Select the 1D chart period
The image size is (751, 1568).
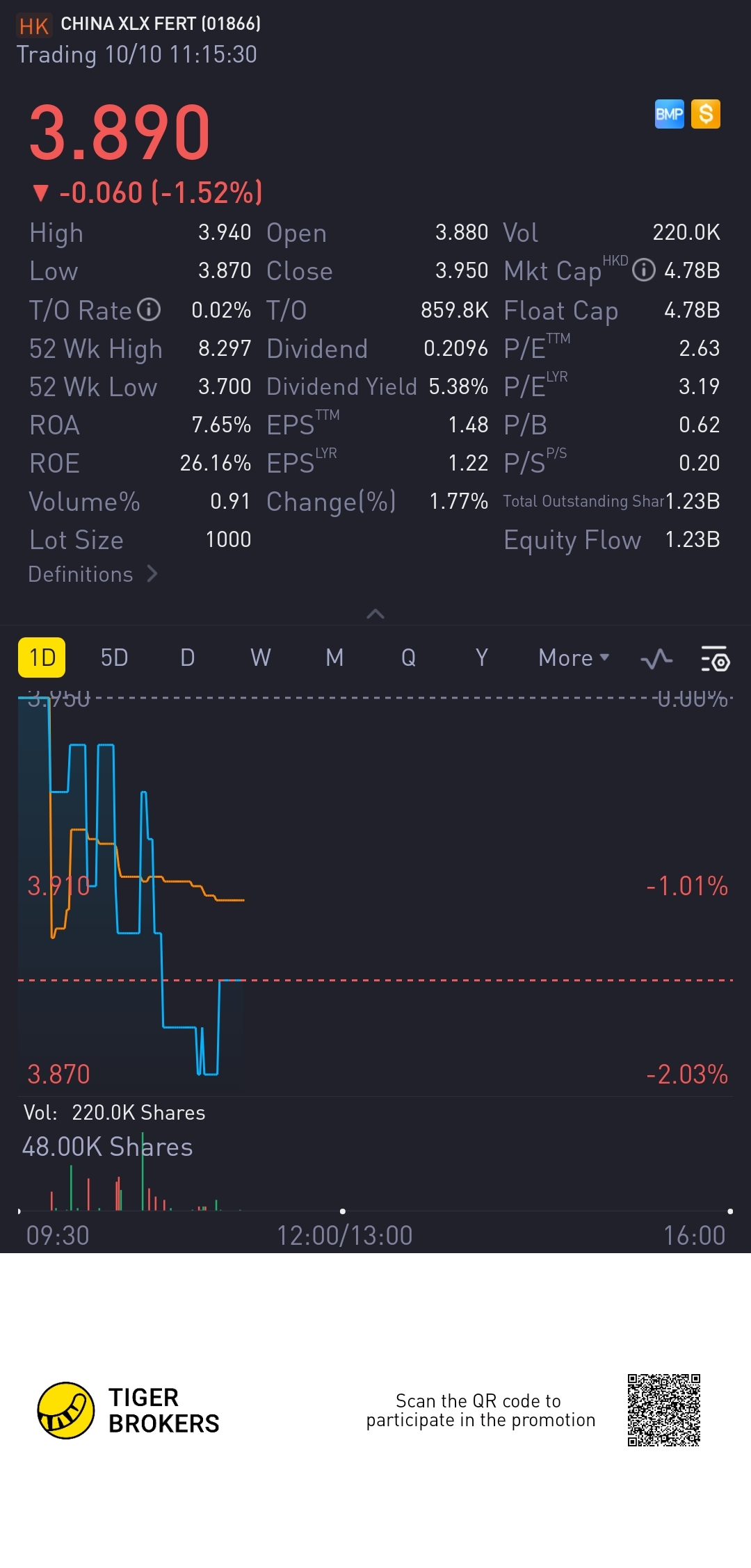(x=42, y=658)
